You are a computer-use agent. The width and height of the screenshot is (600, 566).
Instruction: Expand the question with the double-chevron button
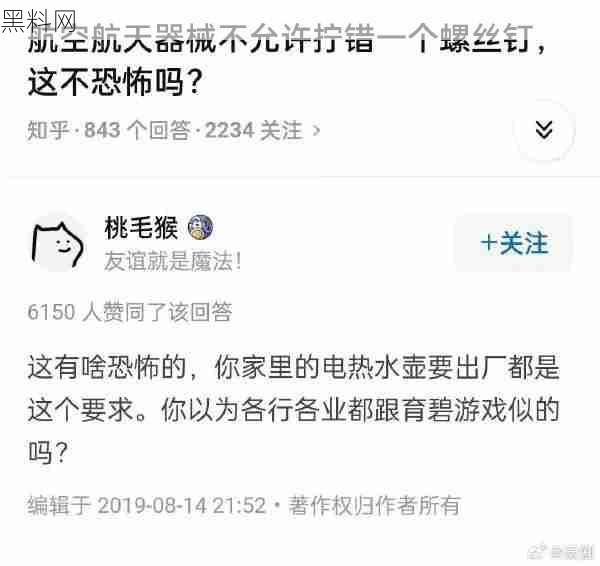543,131
